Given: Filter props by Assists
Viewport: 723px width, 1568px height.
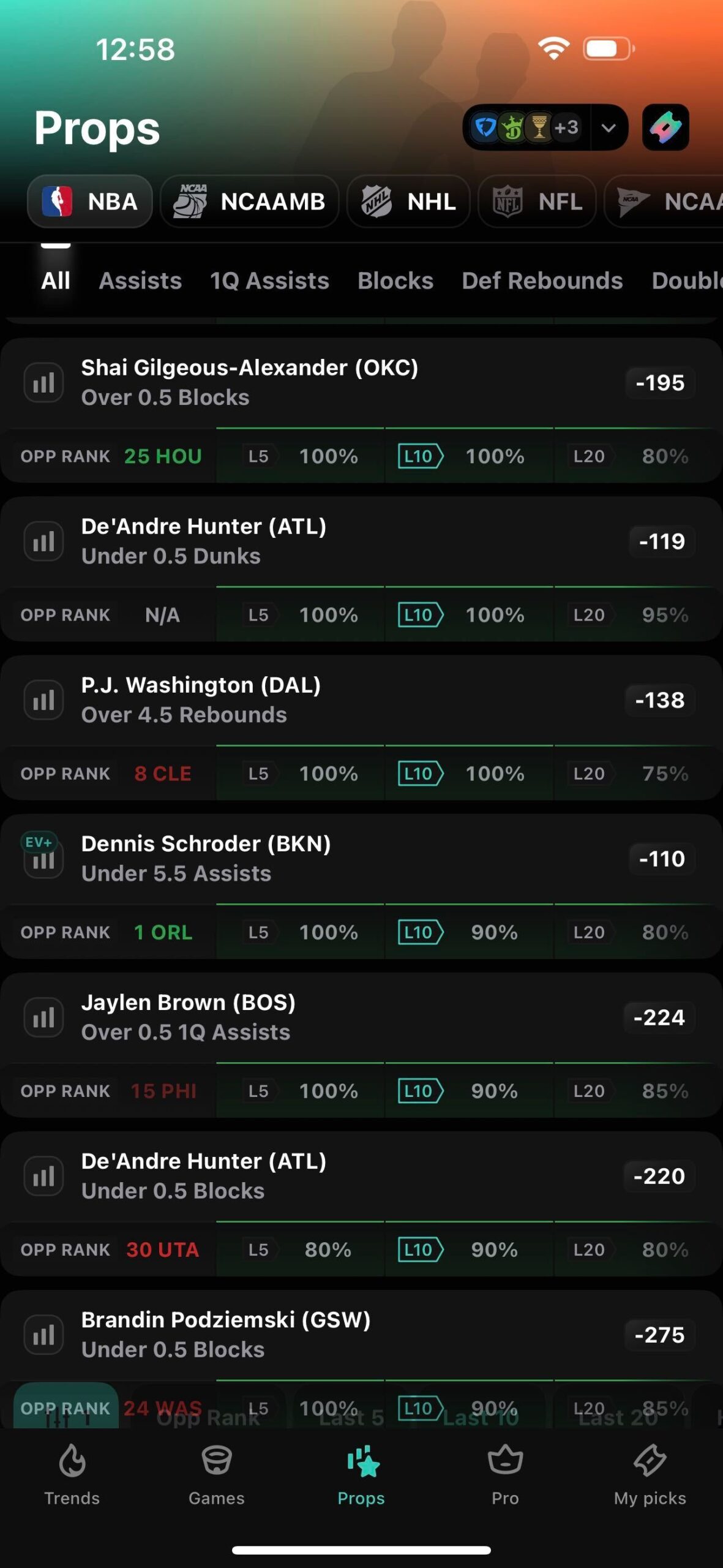Looking at the screenshot, I should click(140, 281).
